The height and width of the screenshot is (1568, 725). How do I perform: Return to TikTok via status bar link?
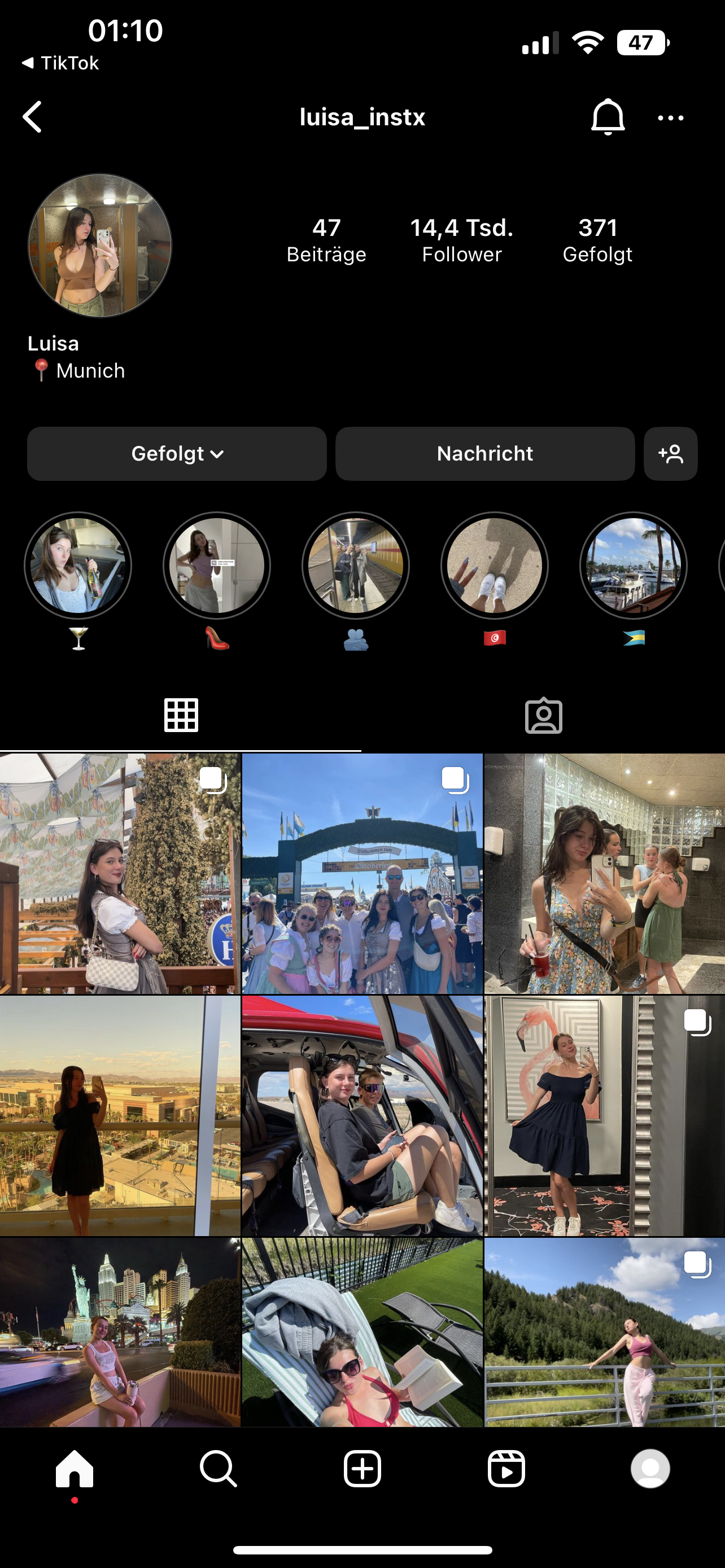[x=61, y=63]
